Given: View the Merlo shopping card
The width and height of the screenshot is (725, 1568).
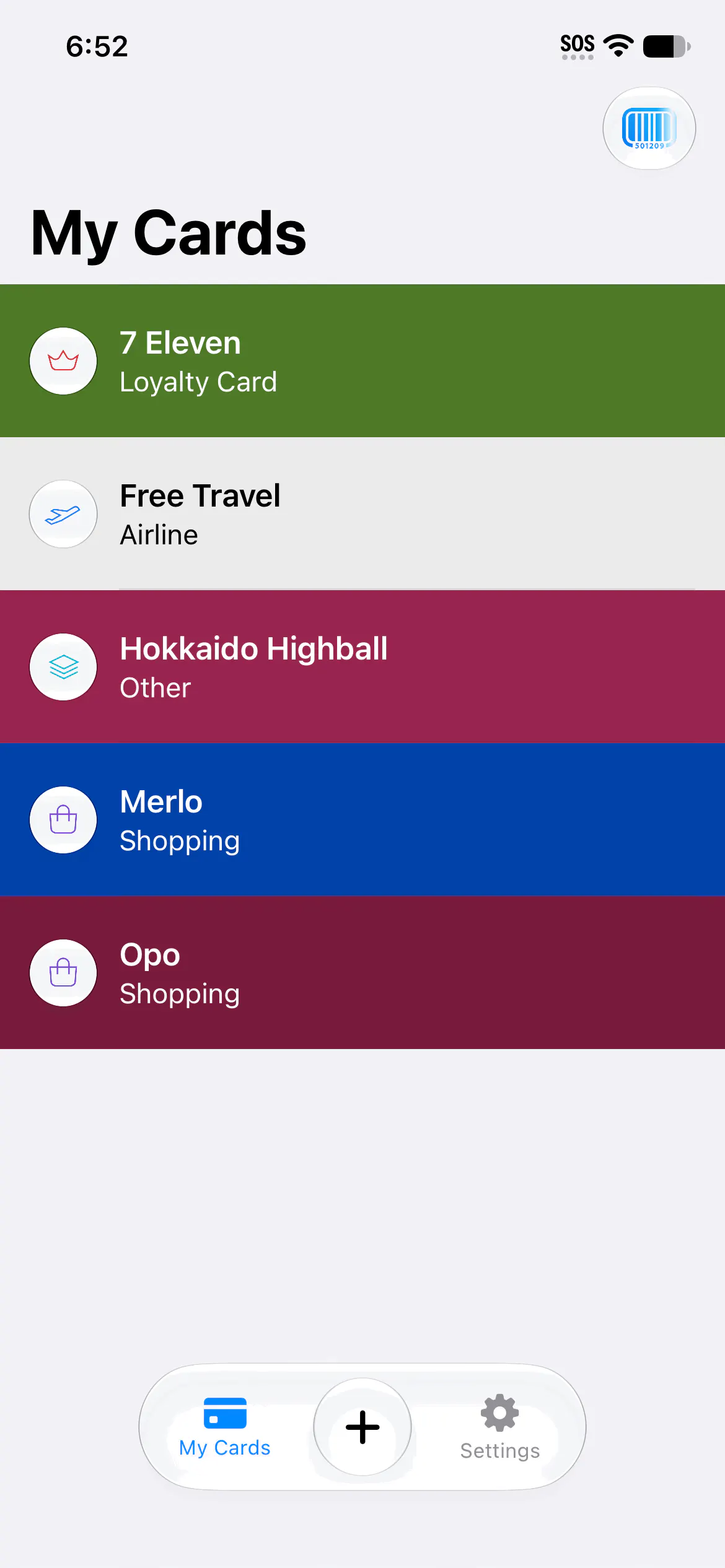Looking at the screenshot, I should [x=362, y=820].
